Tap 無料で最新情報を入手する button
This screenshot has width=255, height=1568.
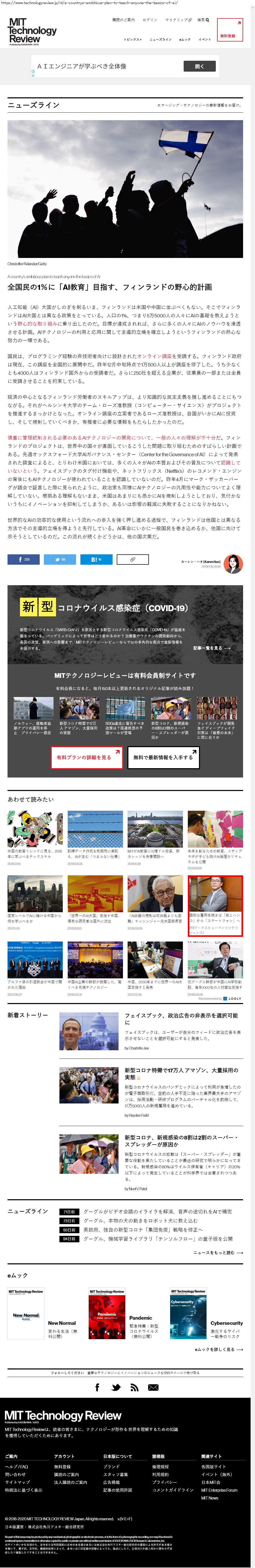click(163, 758)
